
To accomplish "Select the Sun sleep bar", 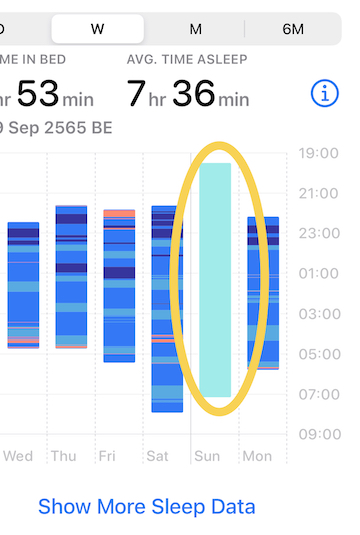I will tap(215, 280).
